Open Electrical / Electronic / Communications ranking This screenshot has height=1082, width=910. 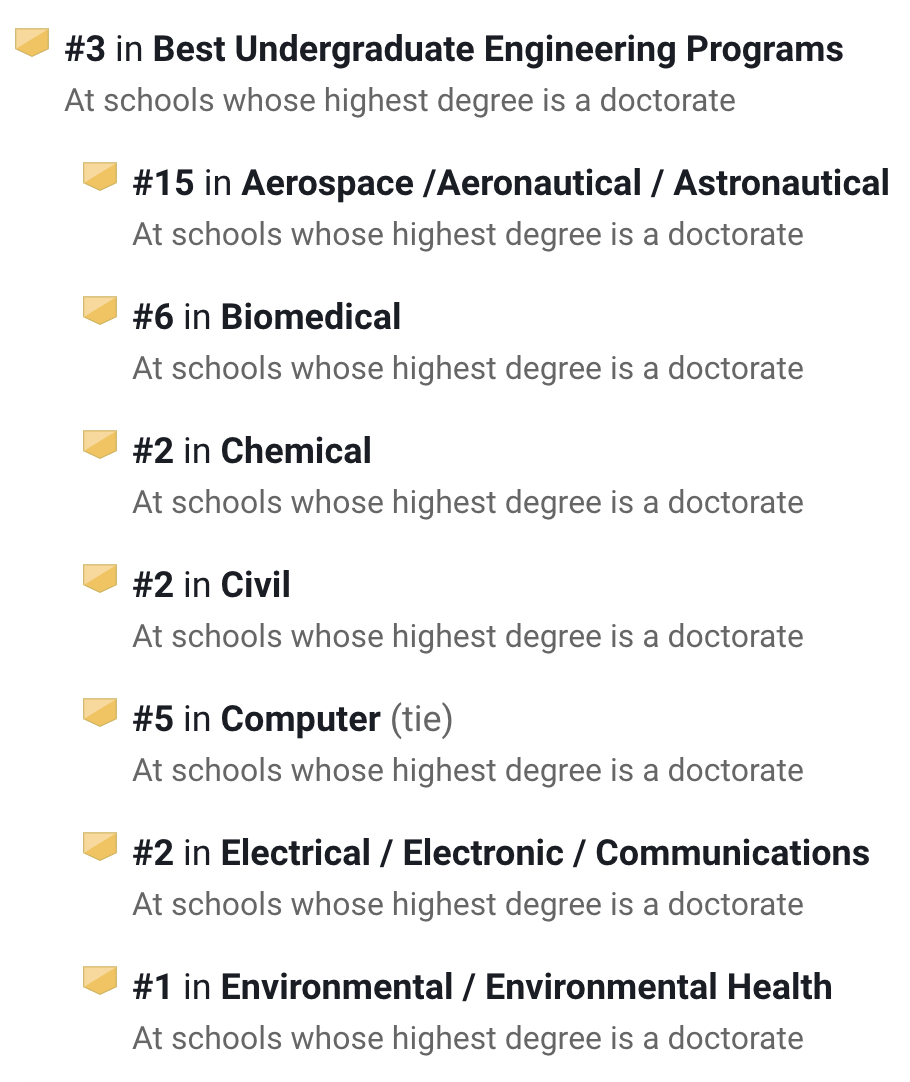coord(544,853)
